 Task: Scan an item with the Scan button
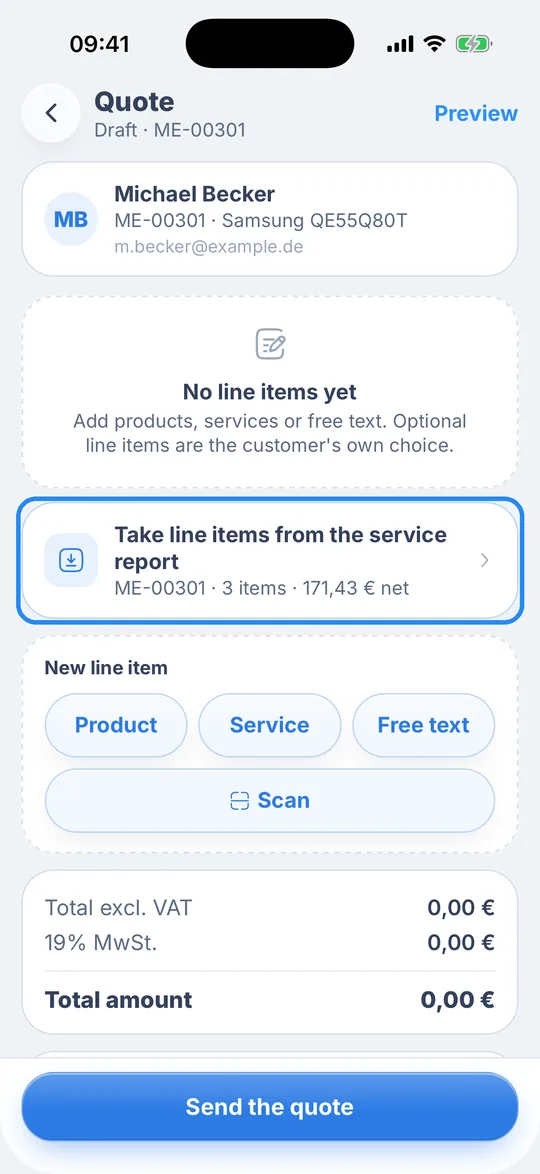[x=270, y=800]
